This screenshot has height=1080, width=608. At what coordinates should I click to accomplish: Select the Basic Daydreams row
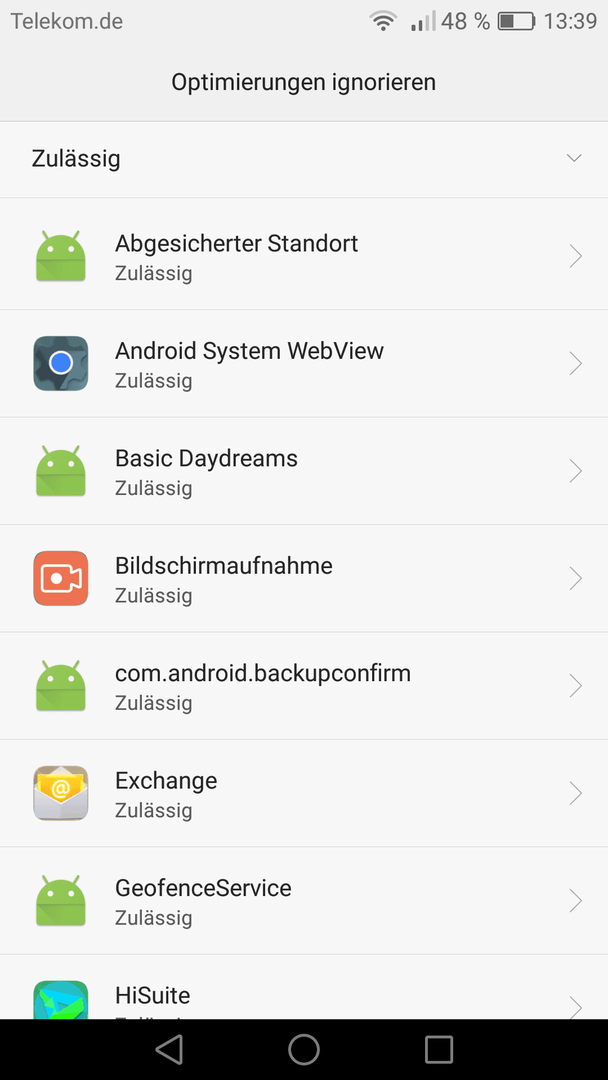(304, 471)
